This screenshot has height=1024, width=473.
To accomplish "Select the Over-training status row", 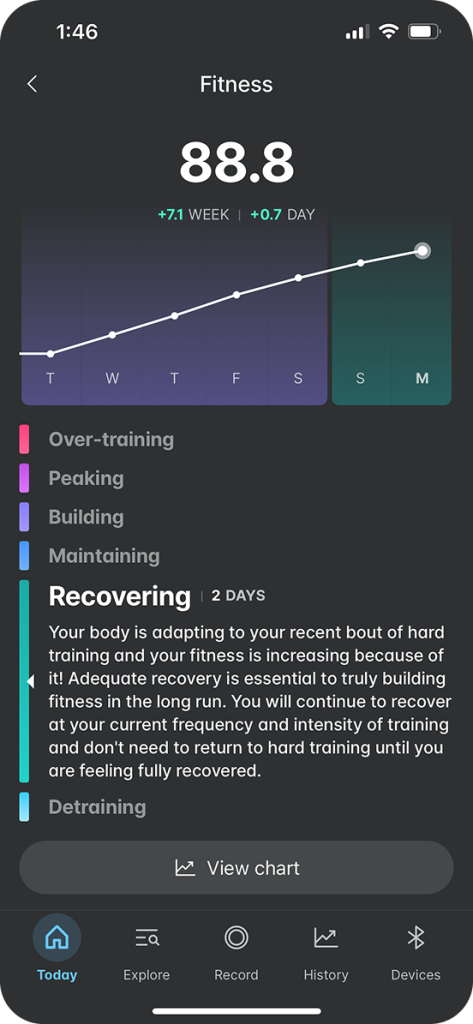I will coord(97,440).
